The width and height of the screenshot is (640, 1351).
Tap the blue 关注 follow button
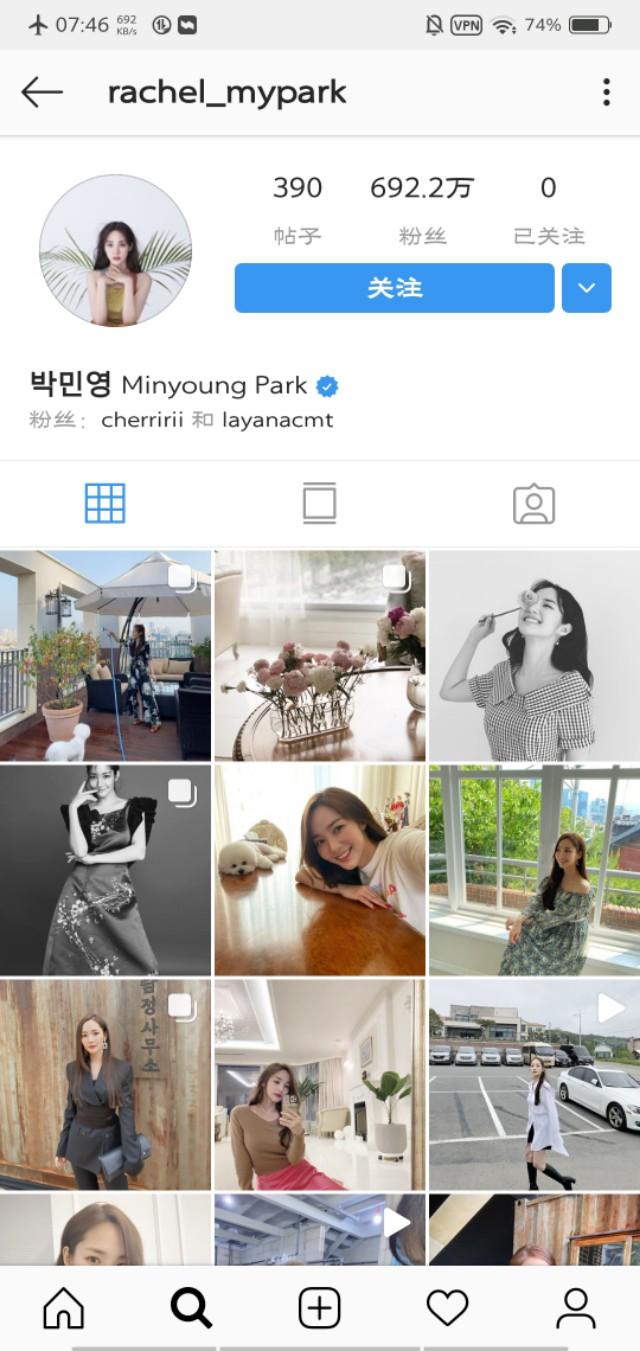coord(394,288)
